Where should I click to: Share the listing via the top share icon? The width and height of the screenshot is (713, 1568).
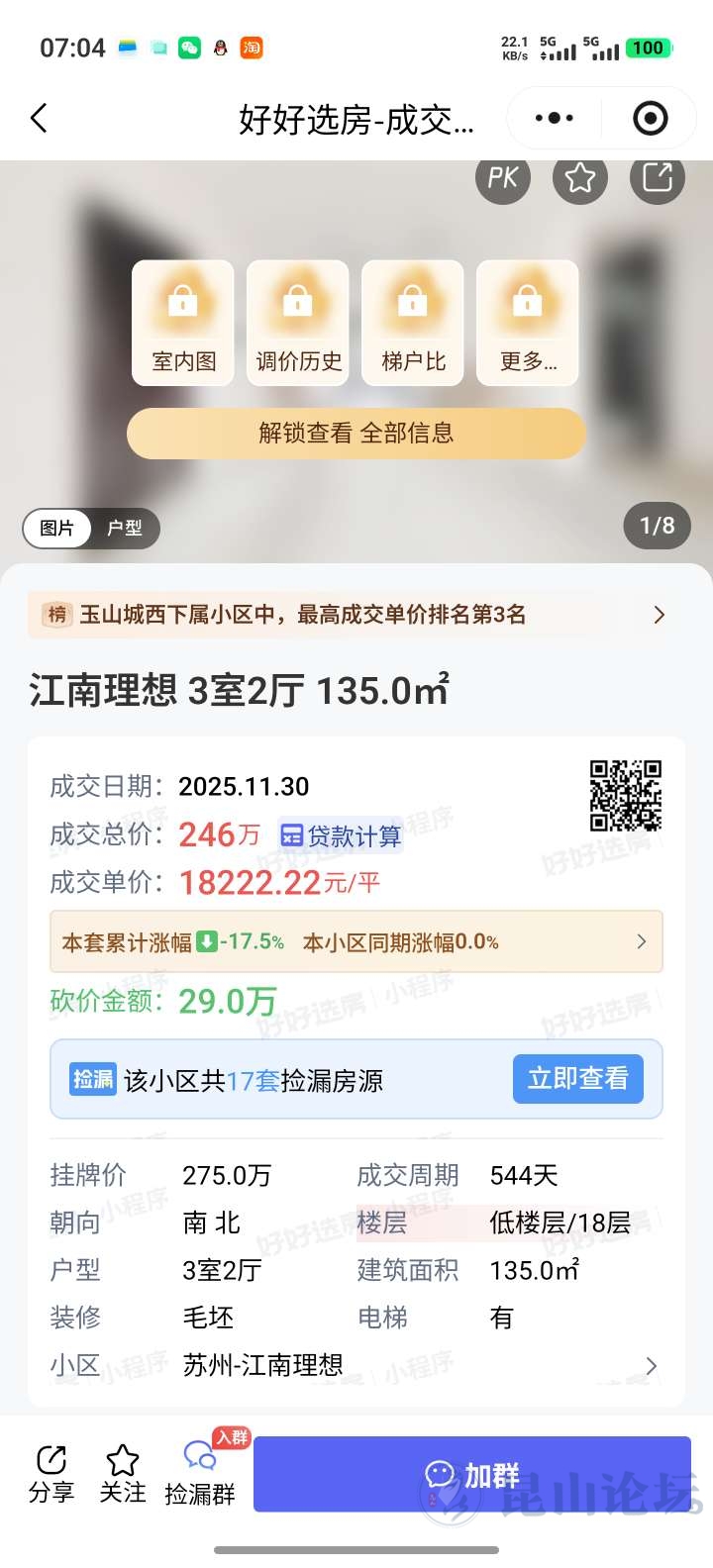point(658,178)
